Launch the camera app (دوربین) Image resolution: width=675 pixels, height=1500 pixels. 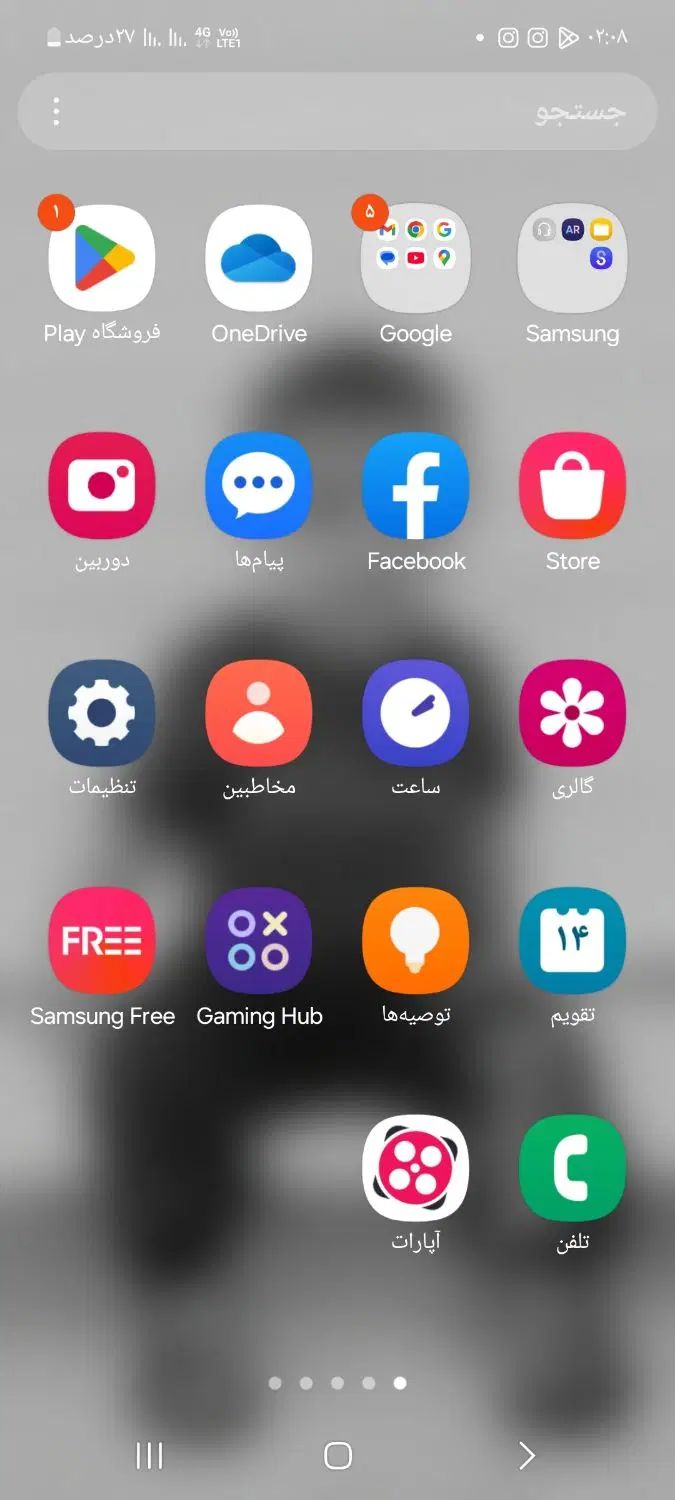[x=102, y=486]
